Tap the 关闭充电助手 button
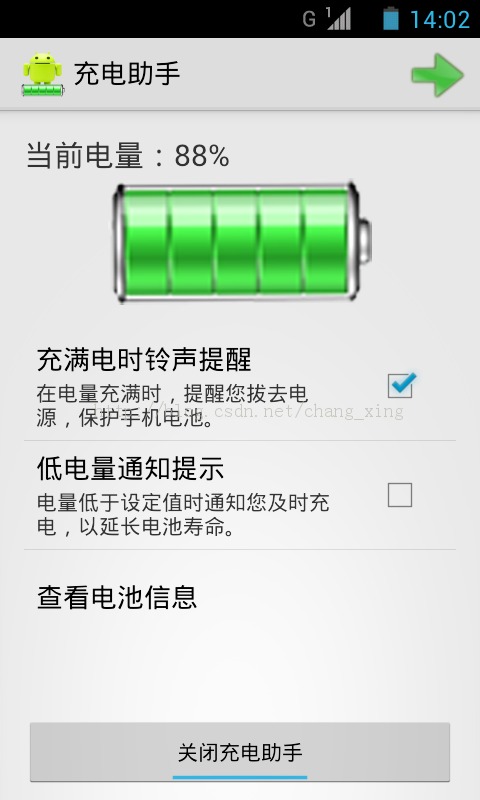Image resolution: width=480 pixels, height=800 pixels. 240,752
